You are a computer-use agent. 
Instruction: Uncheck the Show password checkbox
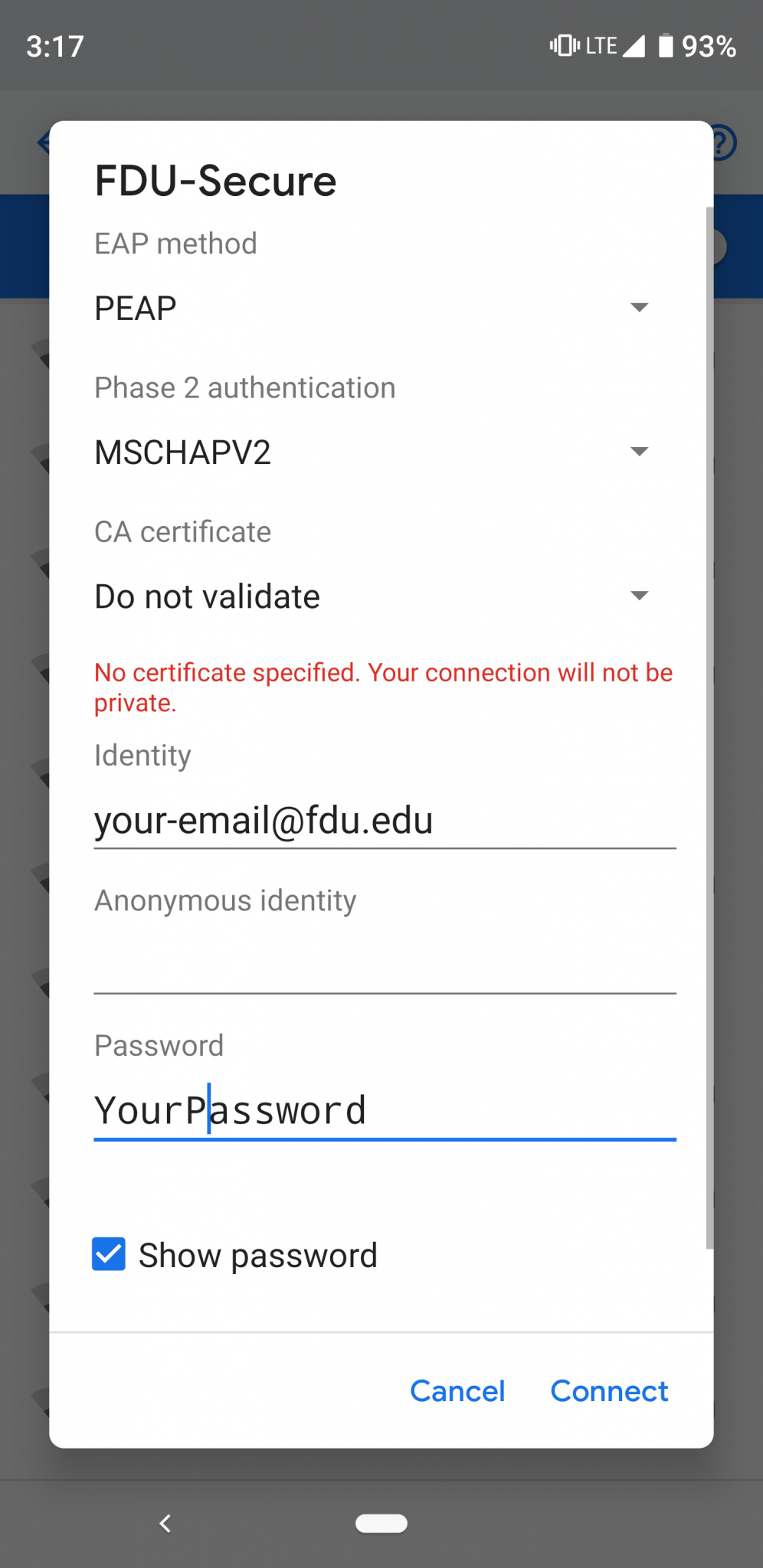click(x=109, y=1254)
